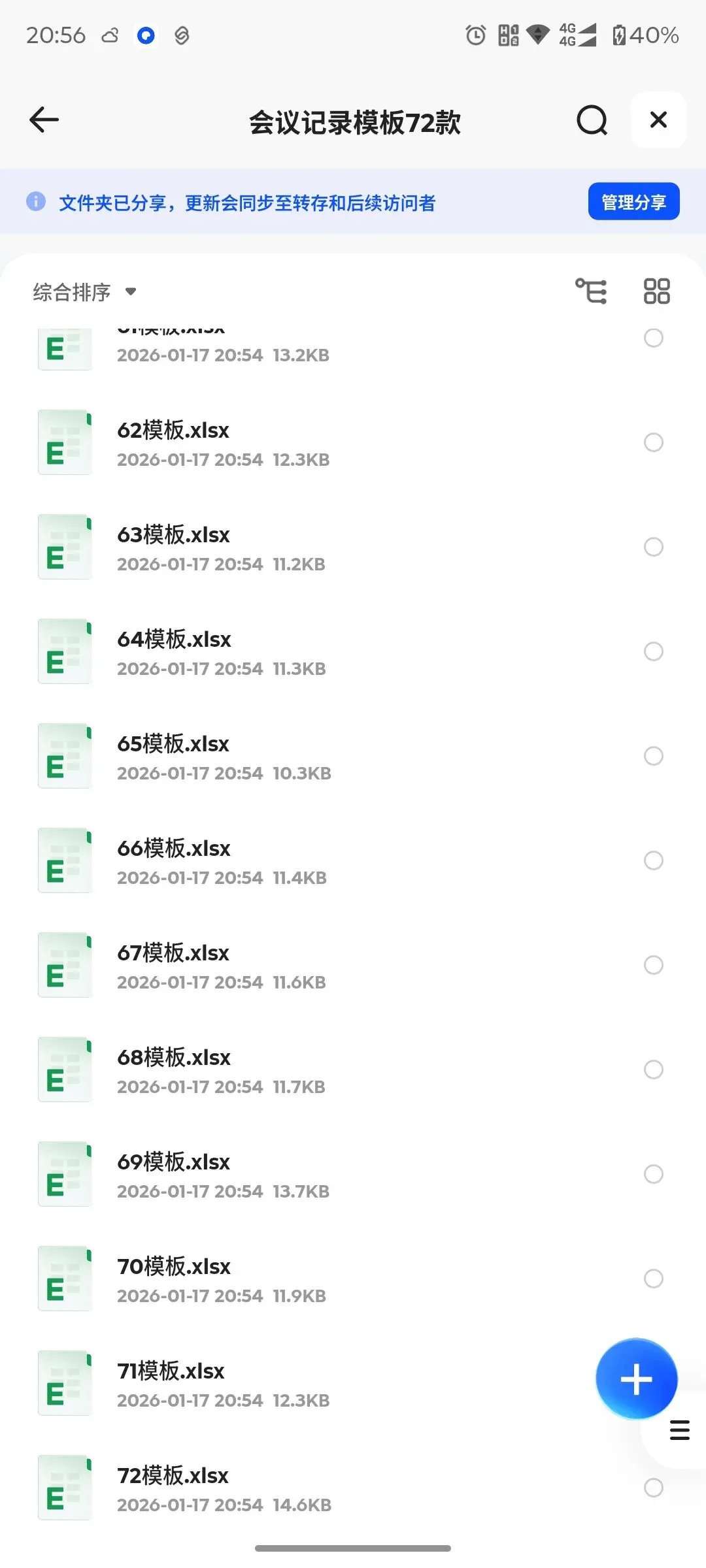Select the circle for 69模板.xlsx
This screenshot has width=706, height=1568.
pyautogui.click(x=653, y=1174)
